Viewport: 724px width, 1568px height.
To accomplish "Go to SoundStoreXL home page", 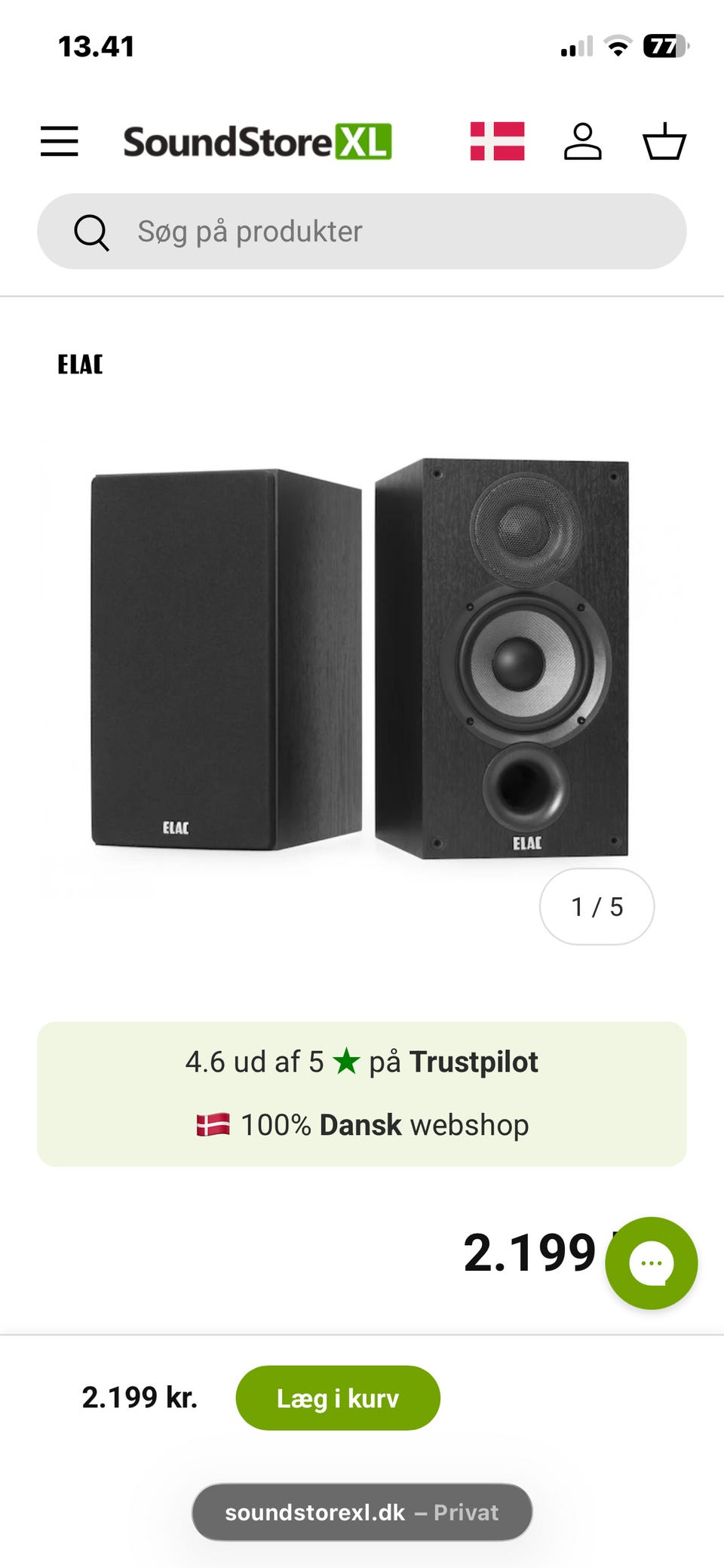I will (257, 142).
